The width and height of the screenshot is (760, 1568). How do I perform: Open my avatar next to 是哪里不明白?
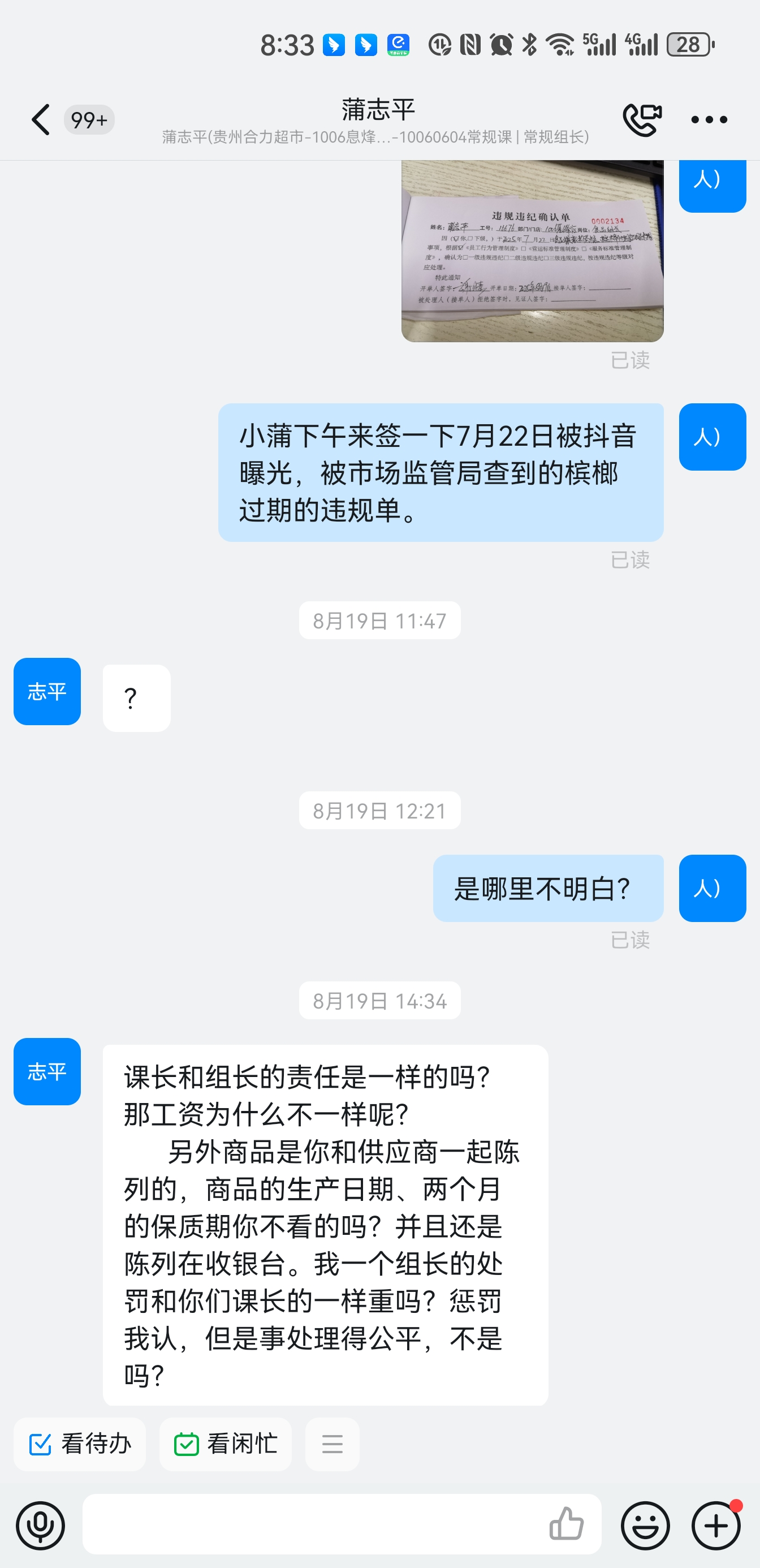point(712,888)
